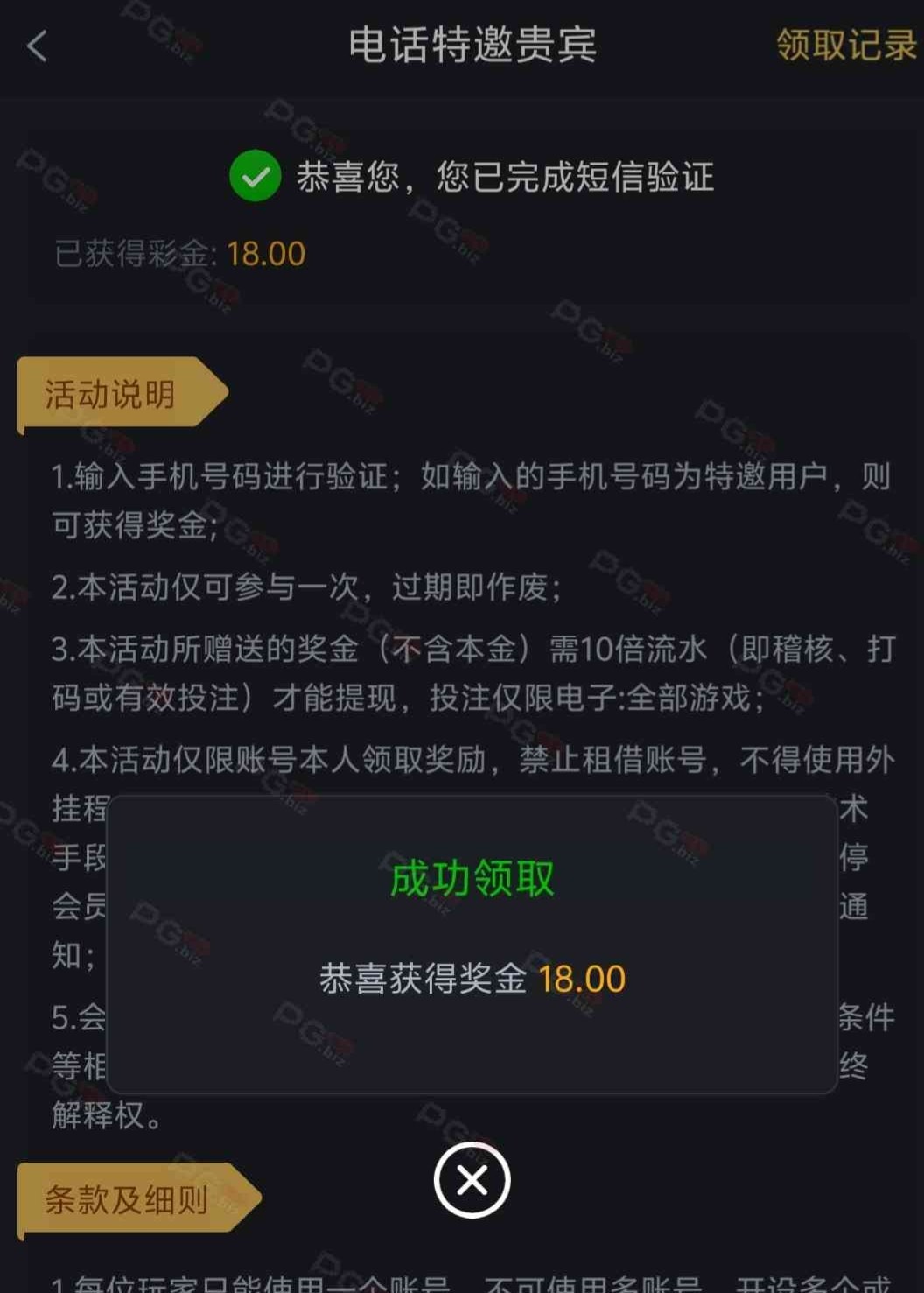
Task: Open 领取记录 claim history
Action: pyautogui.click(x=845, y=46)
